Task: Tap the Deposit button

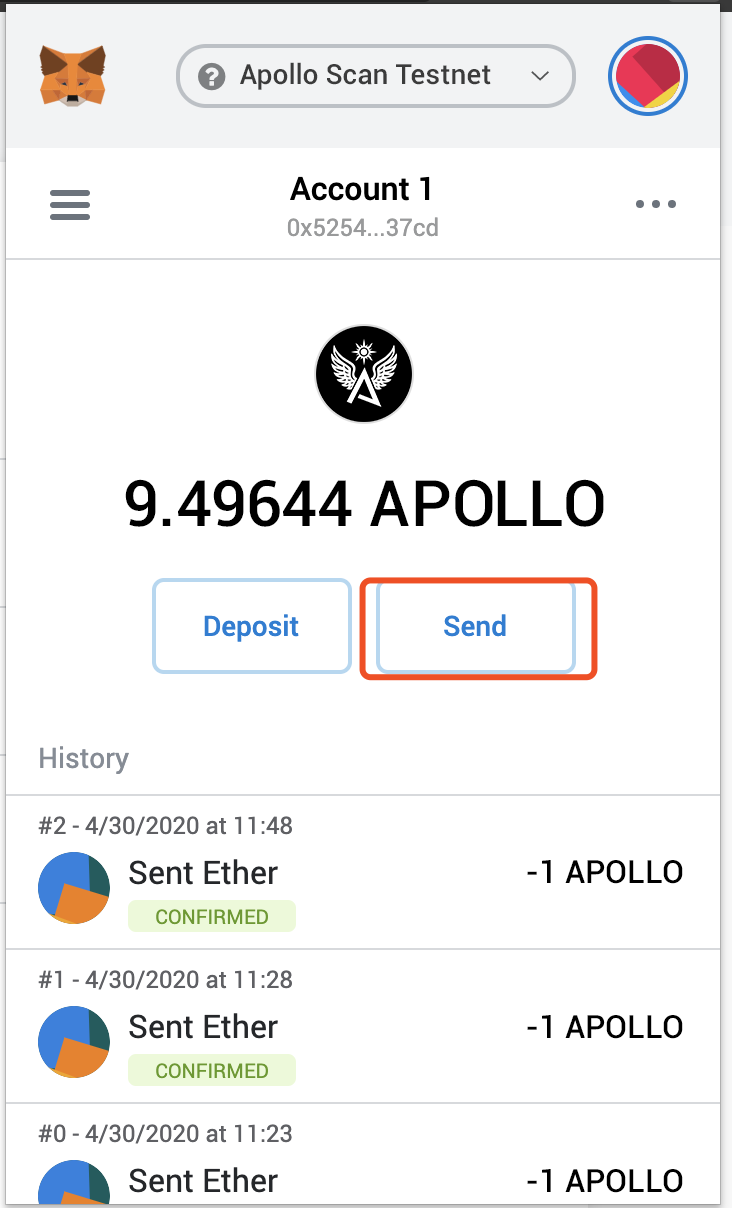Action: (251, 627)
